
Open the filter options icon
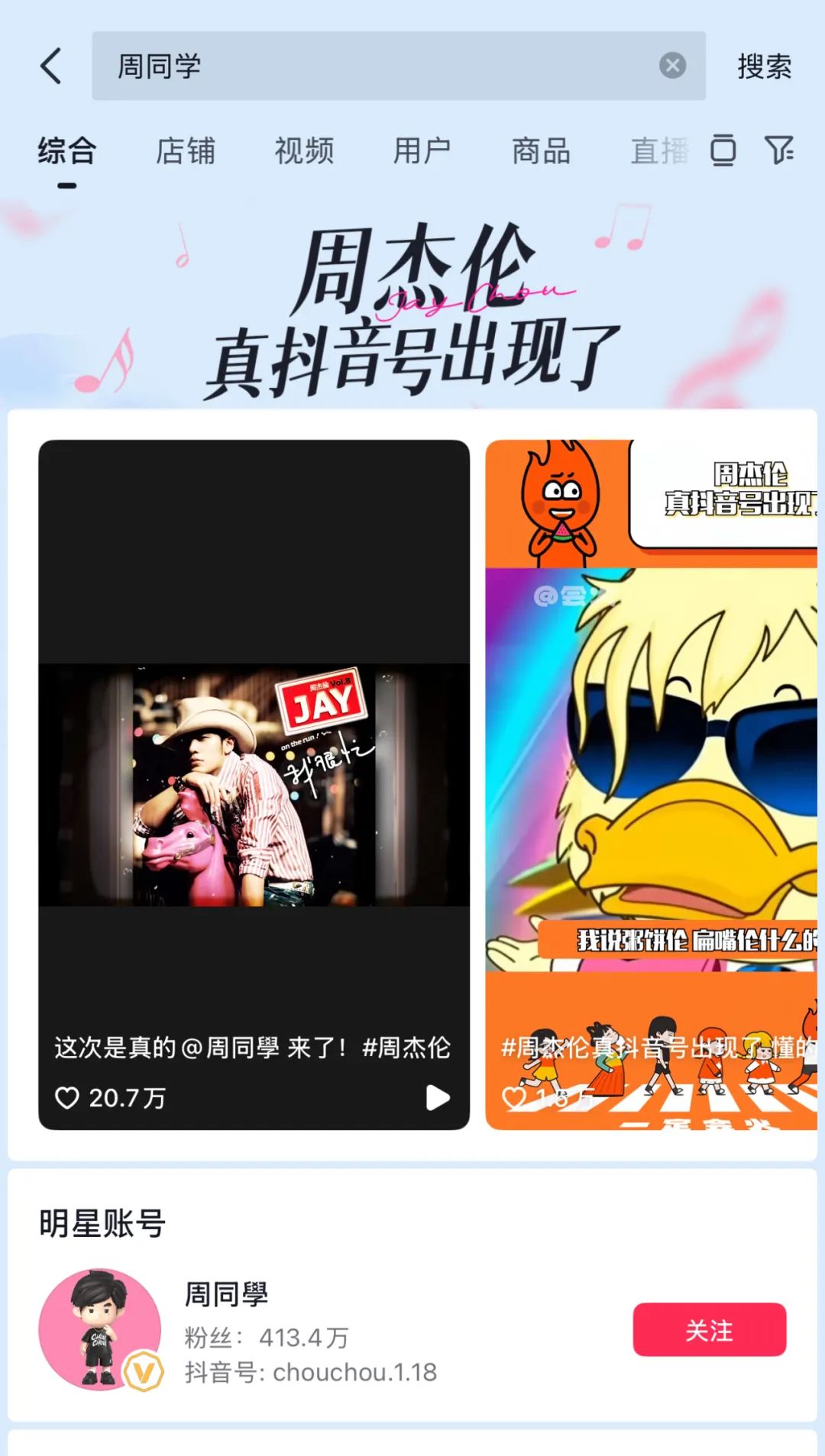(x=779, y=150)
